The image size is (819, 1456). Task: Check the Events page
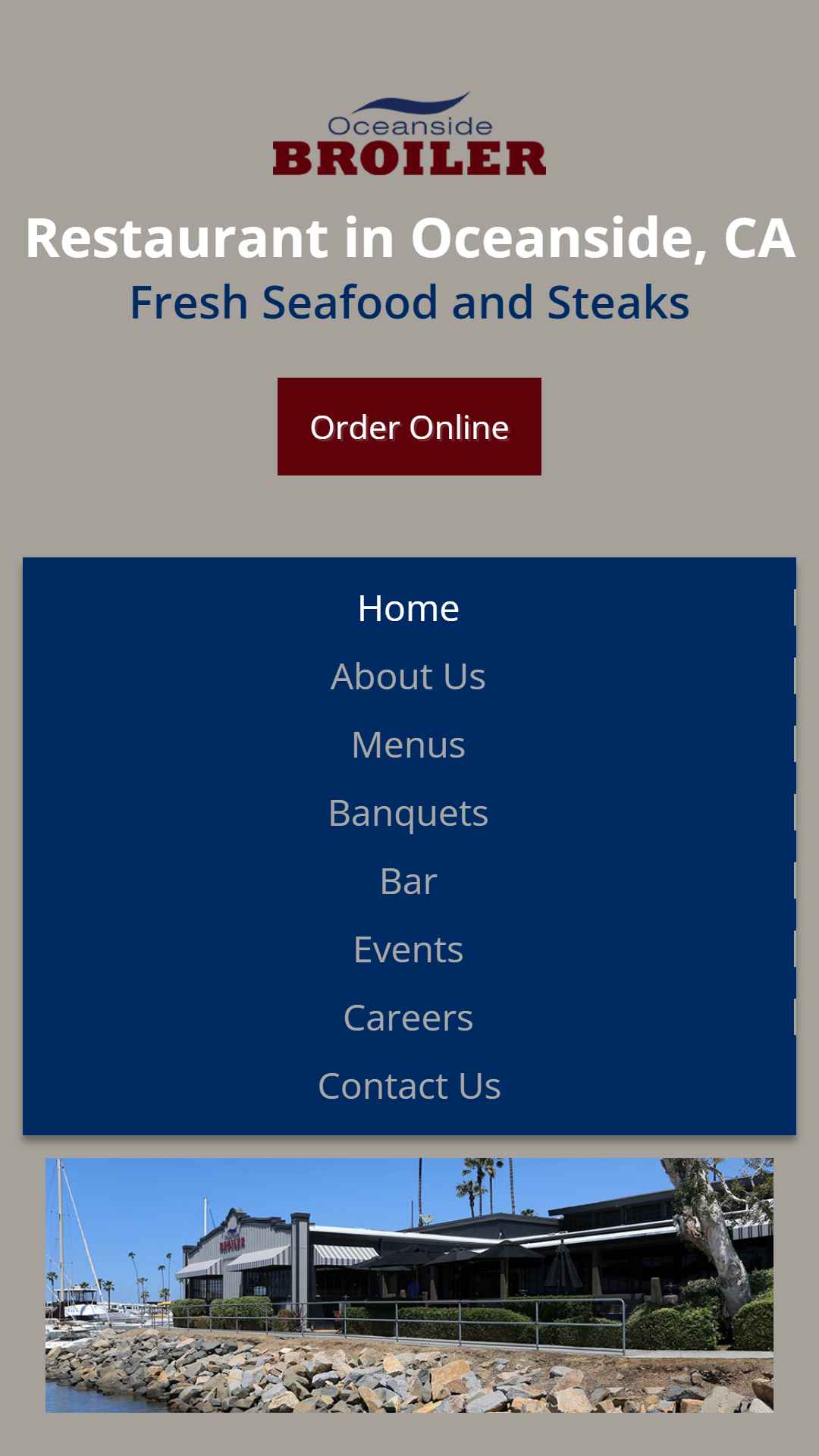(409, 949)
